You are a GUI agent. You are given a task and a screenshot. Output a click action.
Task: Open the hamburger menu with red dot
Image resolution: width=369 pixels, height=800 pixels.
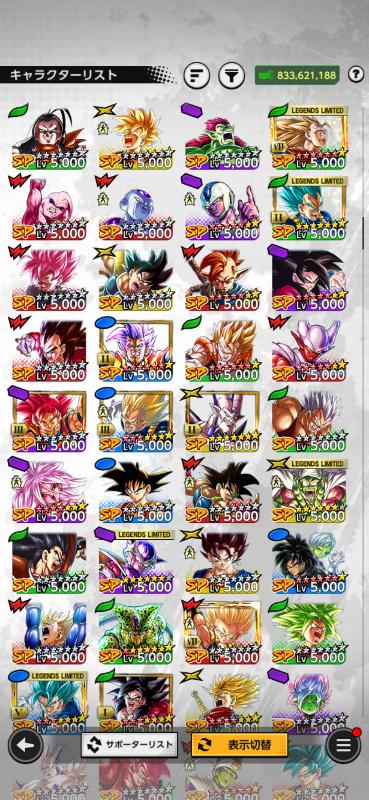343,744
